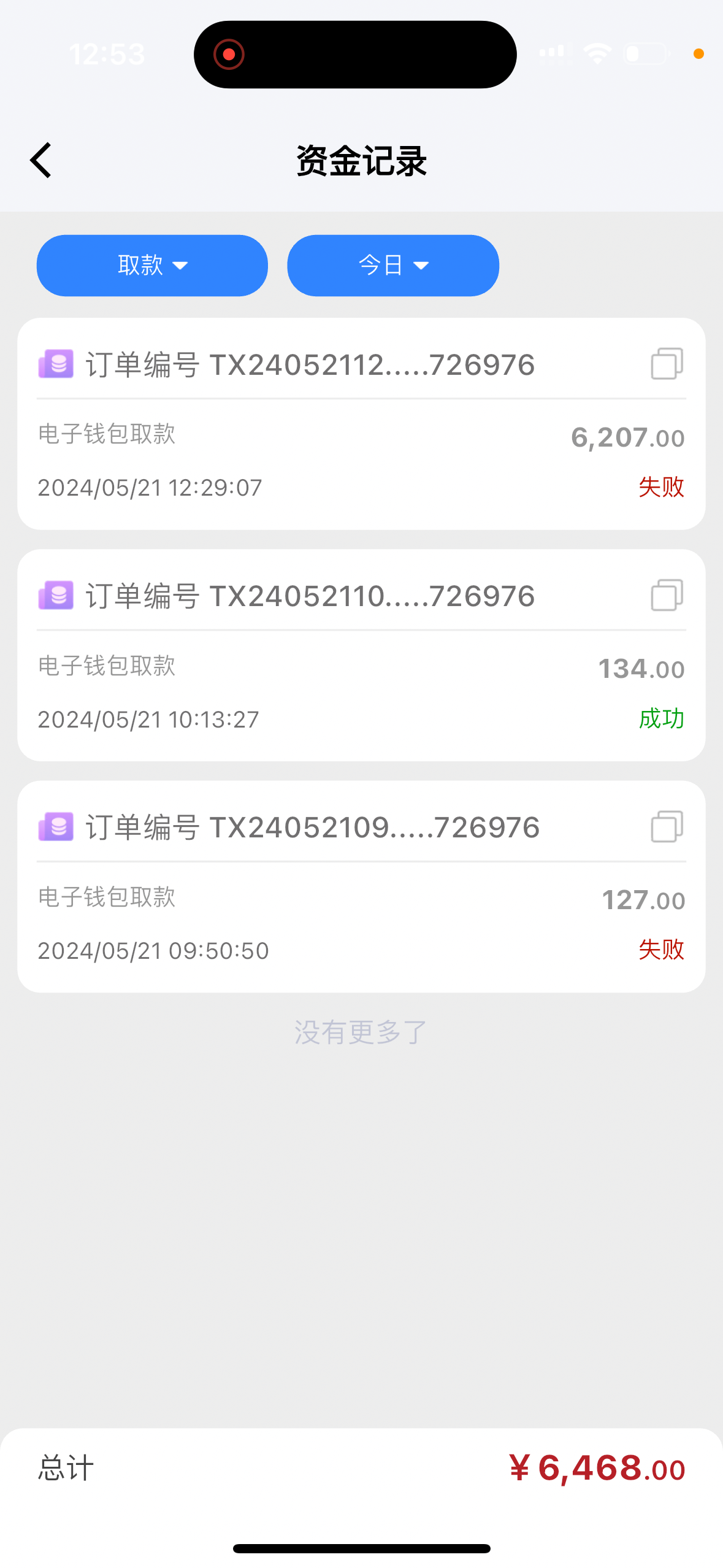Copy order number TX24052112.....726976

click(x=667, y=364)
